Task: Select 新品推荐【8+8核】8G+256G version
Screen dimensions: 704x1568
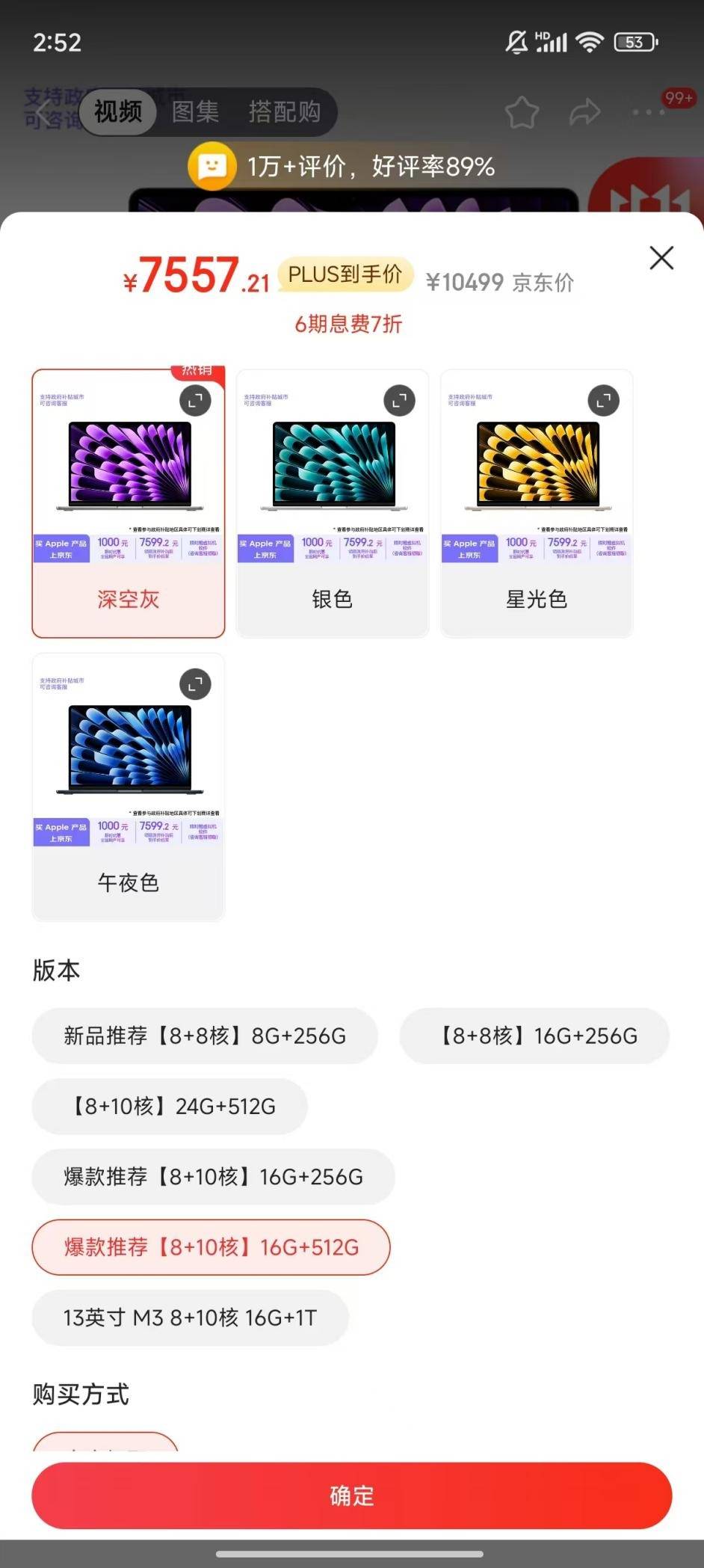Action: [204, 1036]
